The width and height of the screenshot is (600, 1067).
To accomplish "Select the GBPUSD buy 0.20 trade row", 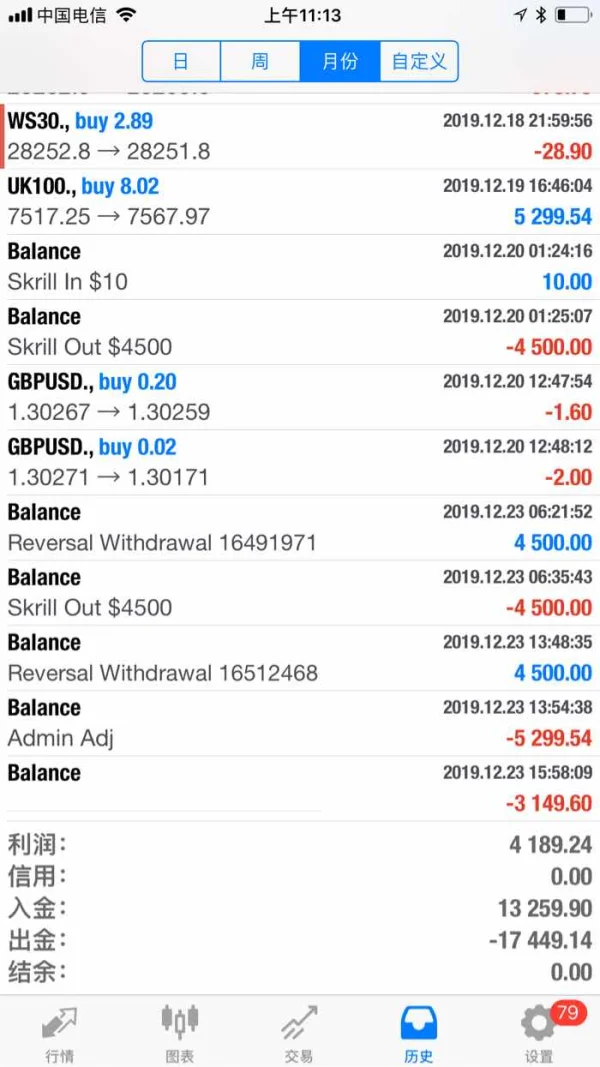I will [300, 397].
